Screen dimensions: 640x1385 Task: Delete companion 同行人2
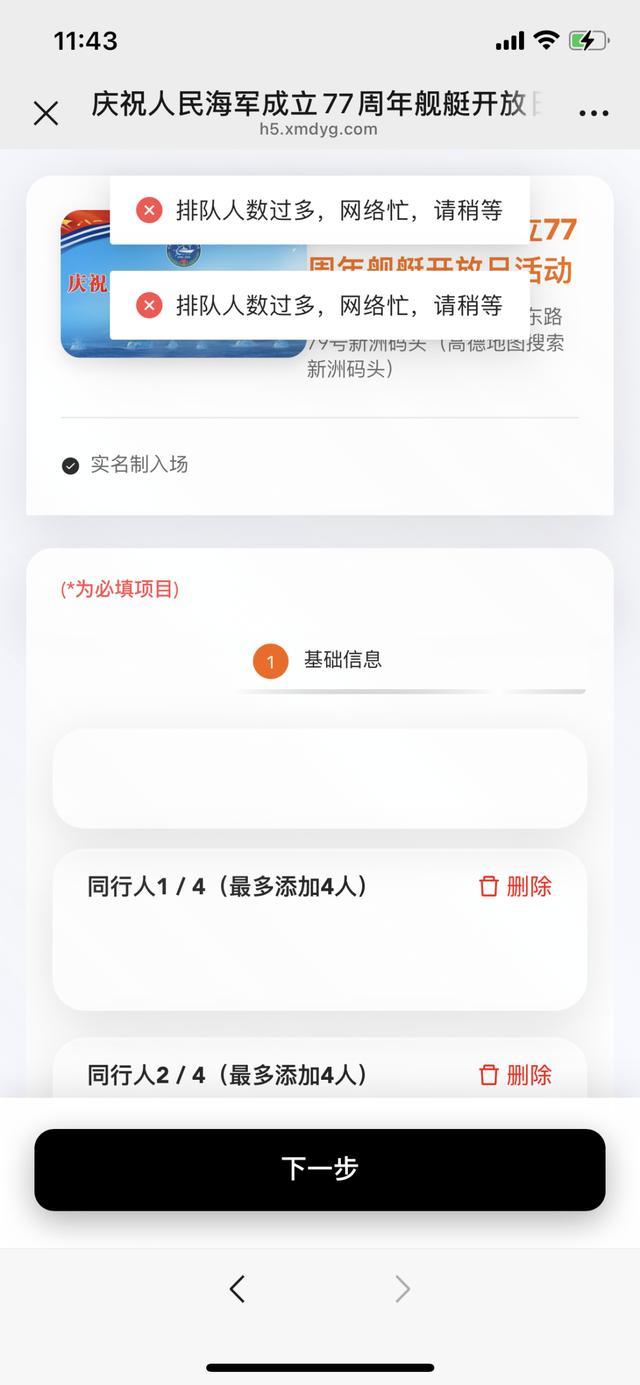click(516, 1075)
